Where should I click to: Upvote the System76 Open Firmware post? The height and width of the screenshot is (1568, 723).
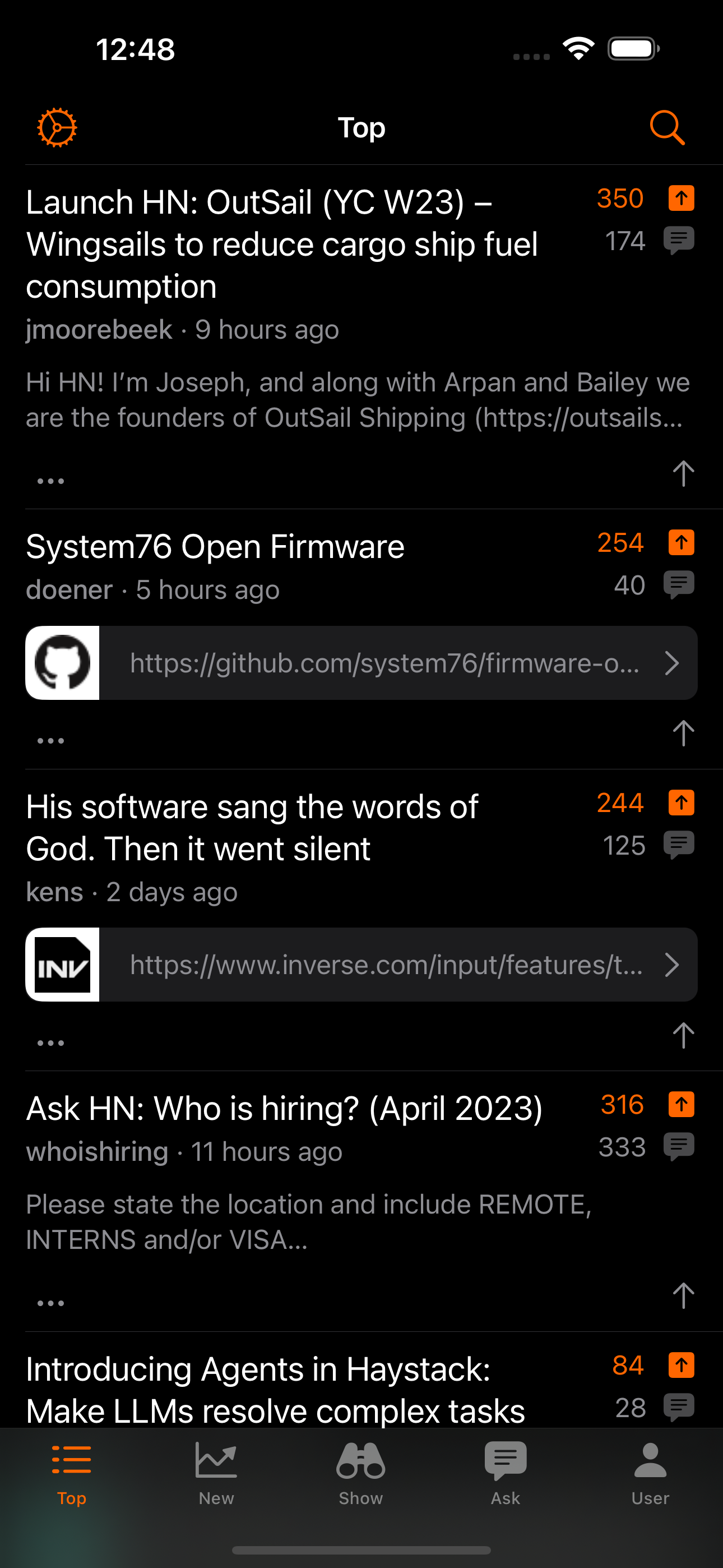point(681,542)
